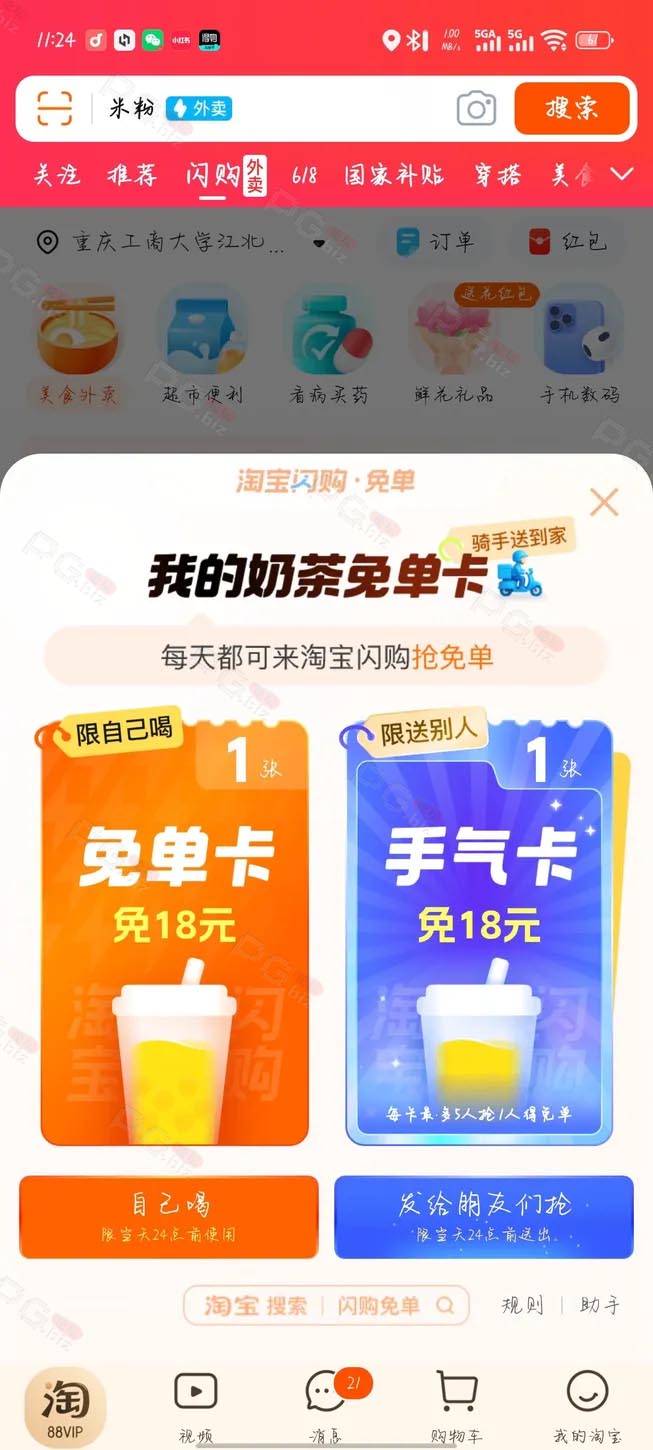The height and width of the screenshot is (1450, 653).
Task: Switch to the 推荐 tab
Action: (132, 175)
